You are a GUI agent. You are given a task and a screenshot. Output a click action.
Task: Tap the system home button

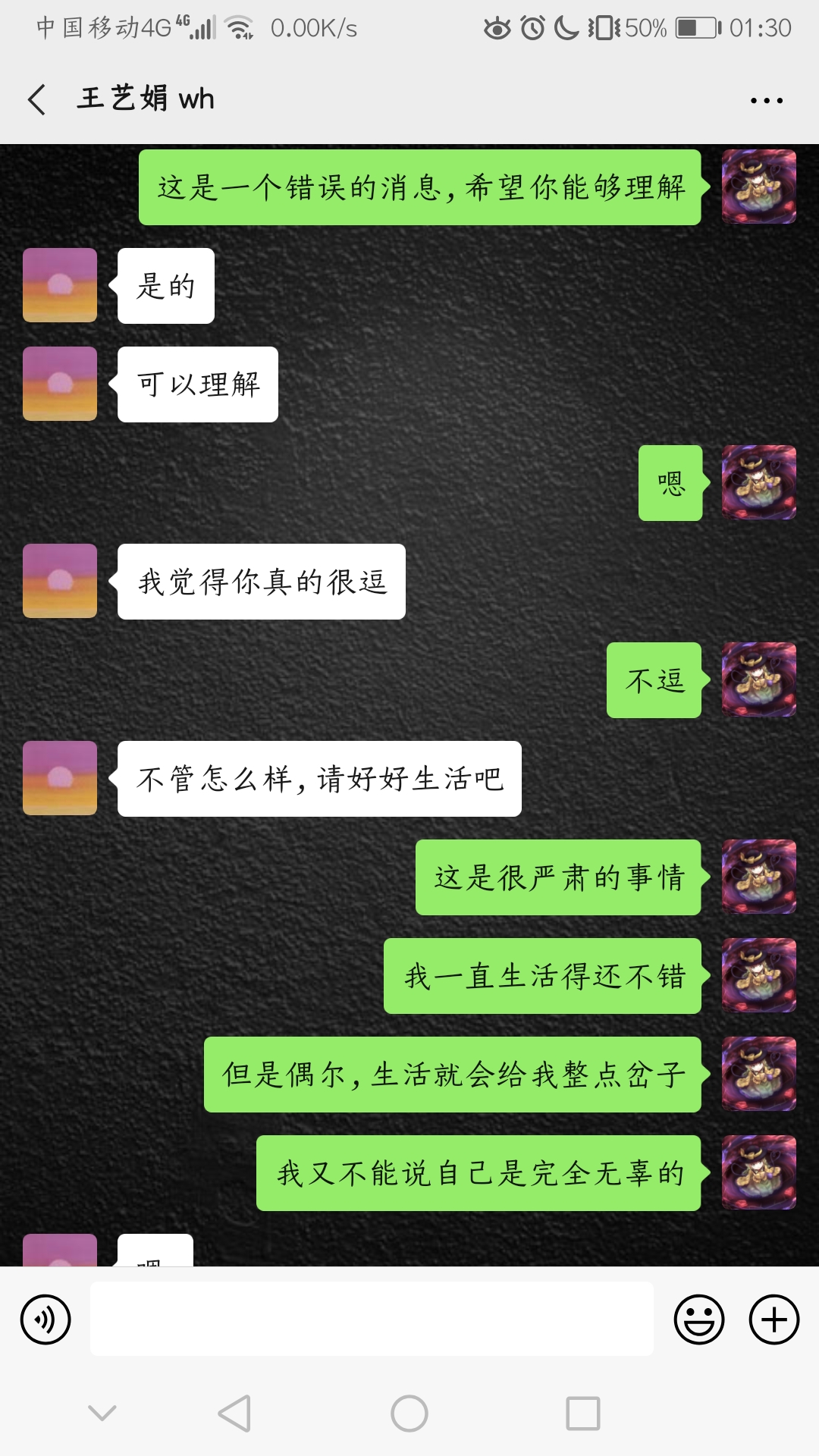click(x=409, y=1414)
